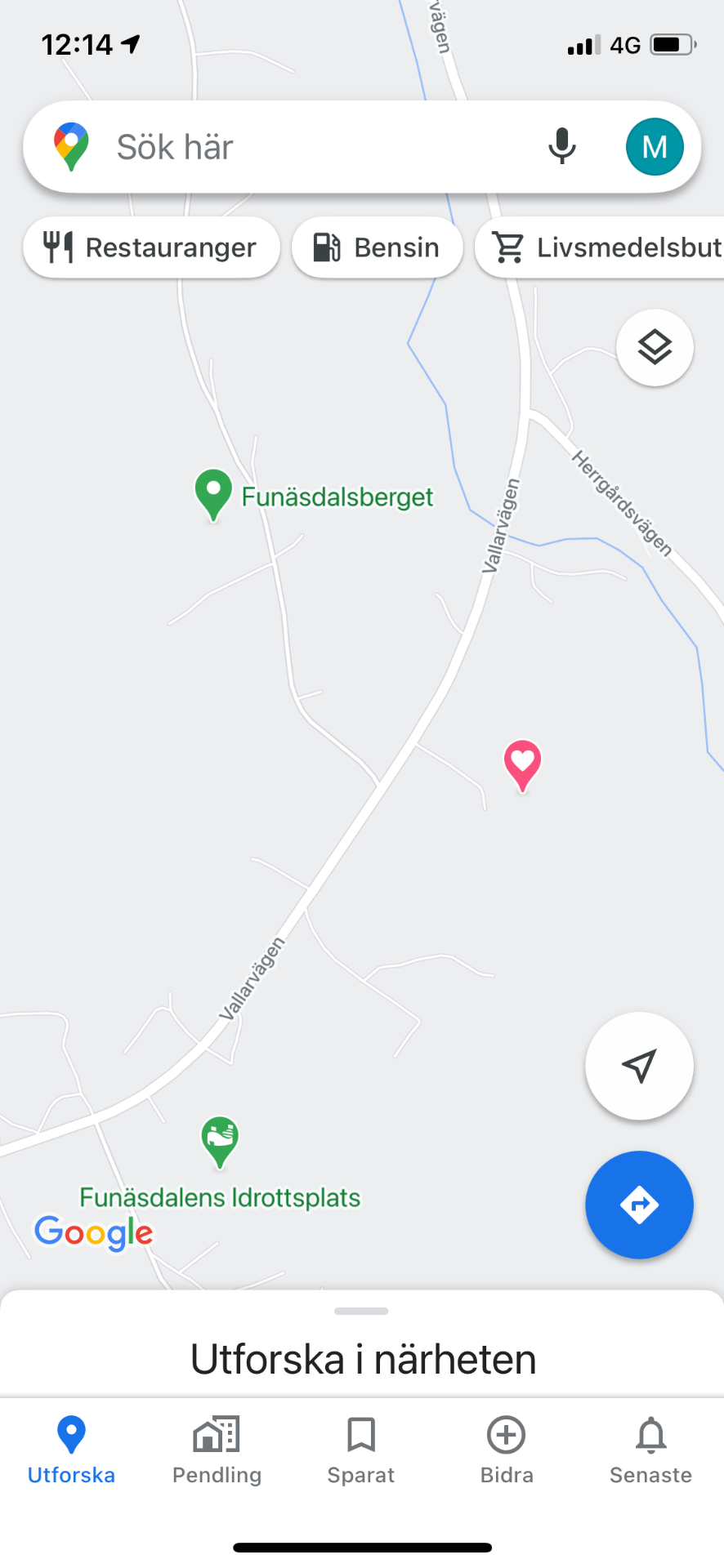Open the Sök här search field
This screenshot has width=724, height=1568.
point(311,148)
